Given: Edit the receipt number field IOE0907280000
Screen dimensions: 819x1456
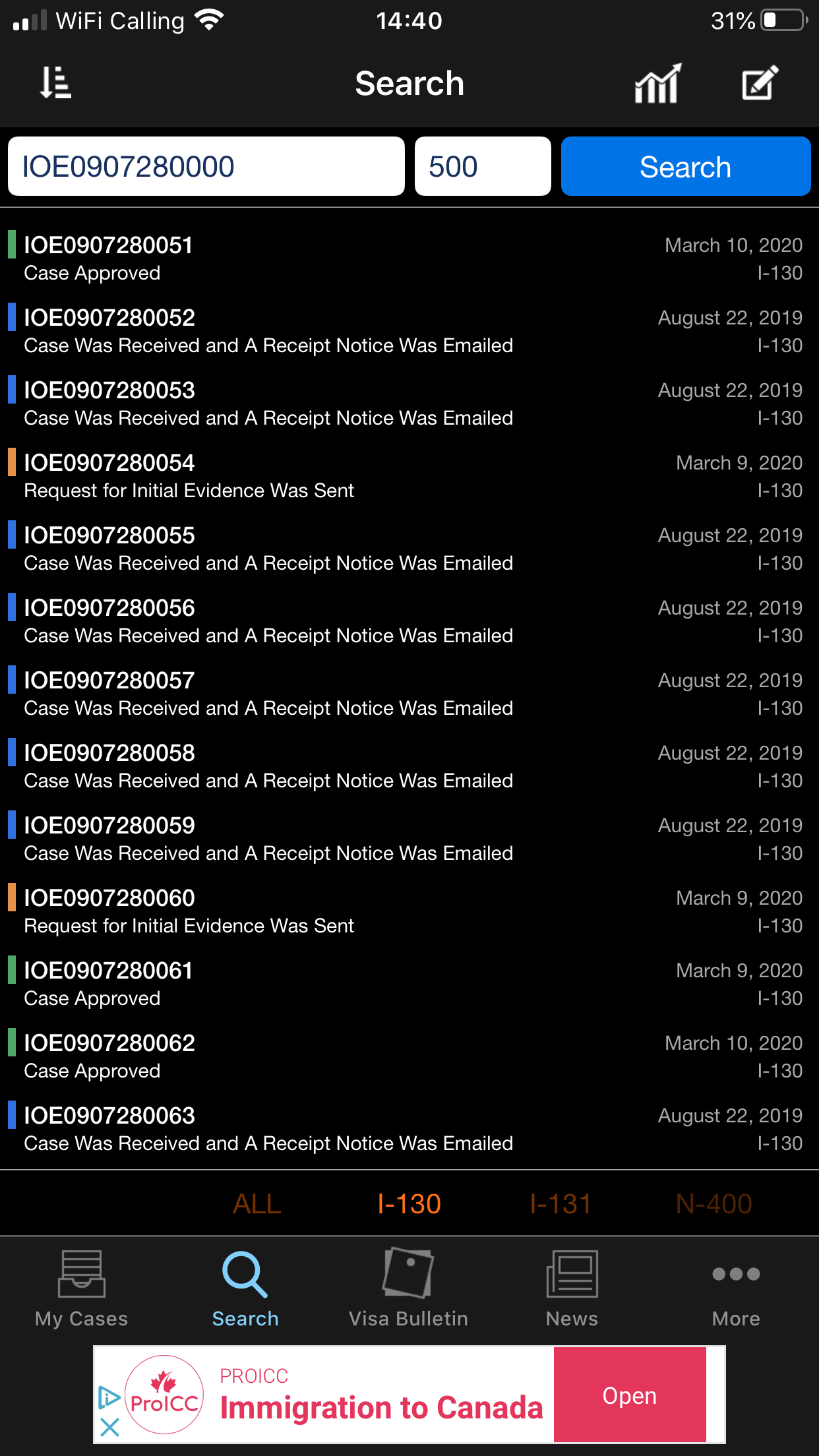Looking at the screenshot, I should click(206, 166).
